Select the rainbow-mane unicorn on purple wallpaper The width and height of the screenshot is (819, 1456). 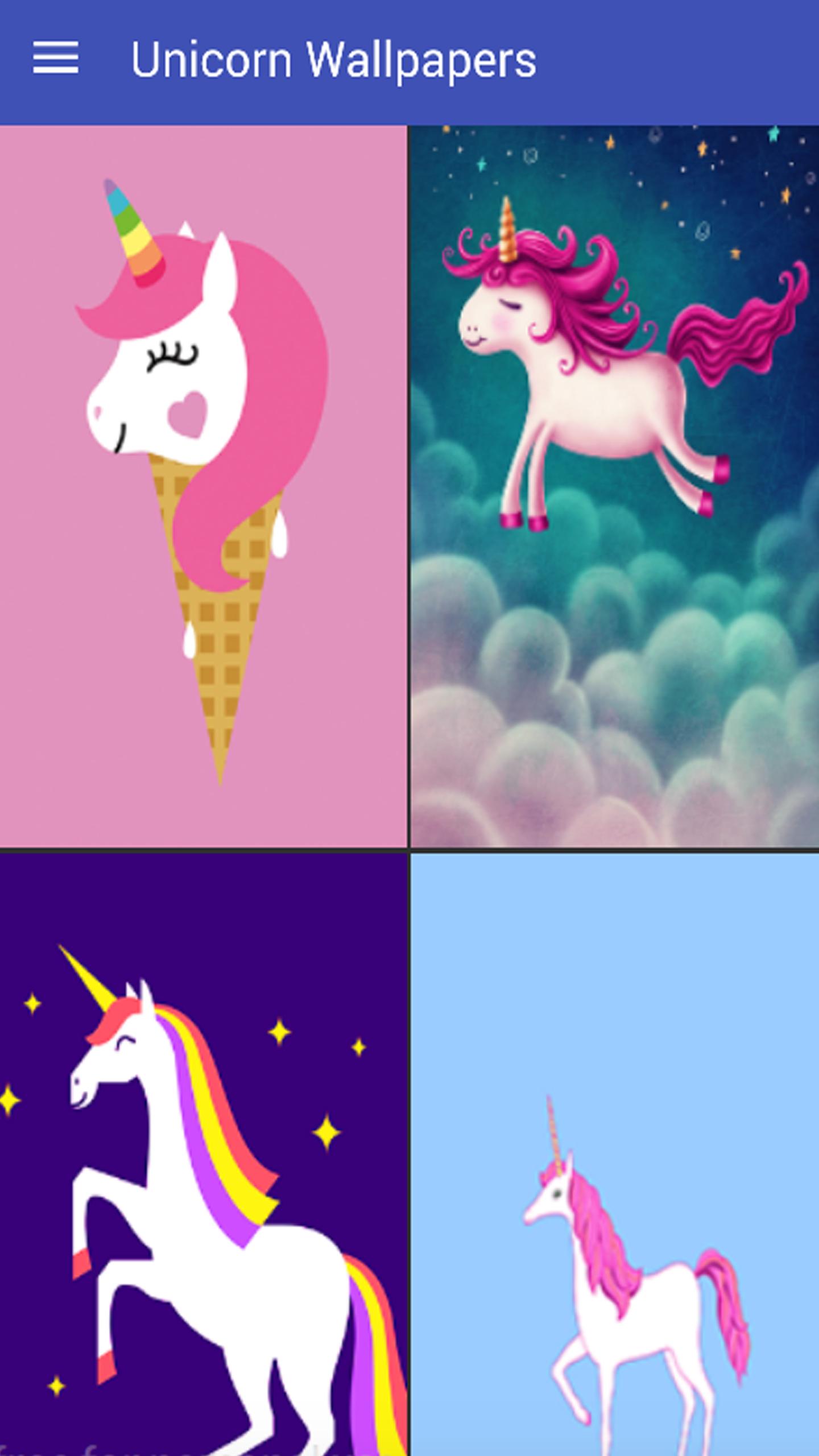(203, 1155)
